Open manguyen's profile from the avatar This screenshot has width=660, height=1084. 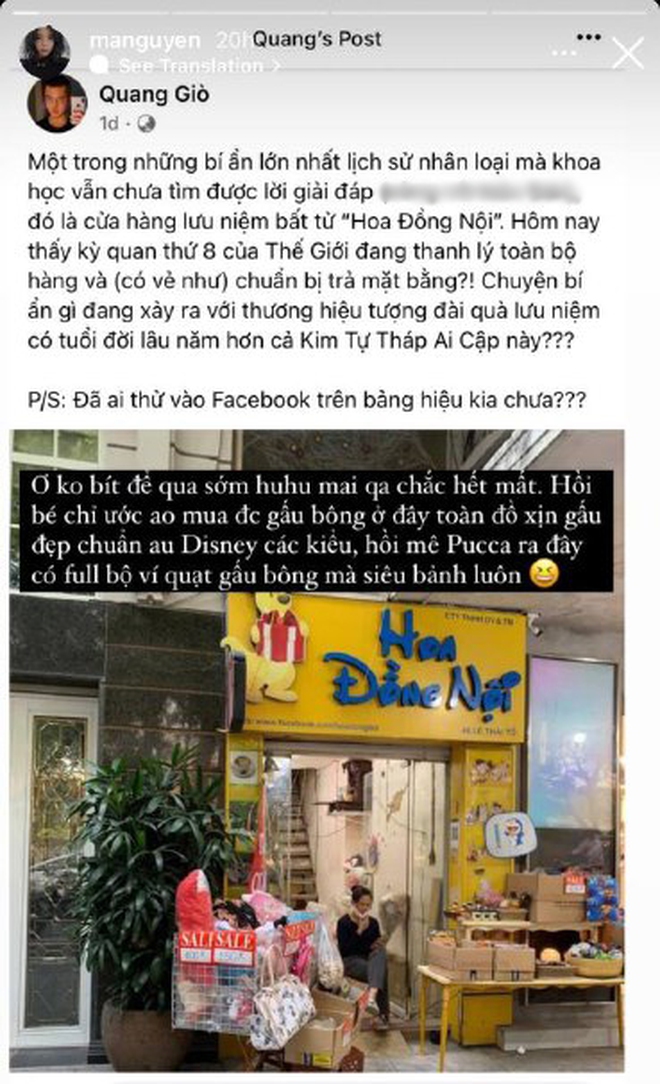coord(44,51)
